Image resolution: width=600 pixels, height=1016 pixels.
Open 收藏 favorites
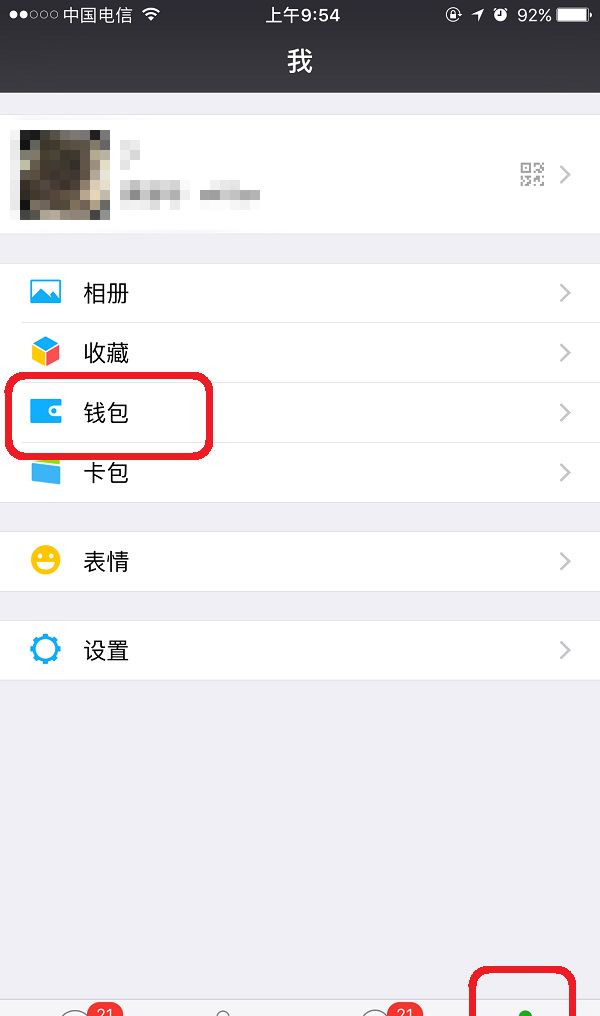point(300,353)
